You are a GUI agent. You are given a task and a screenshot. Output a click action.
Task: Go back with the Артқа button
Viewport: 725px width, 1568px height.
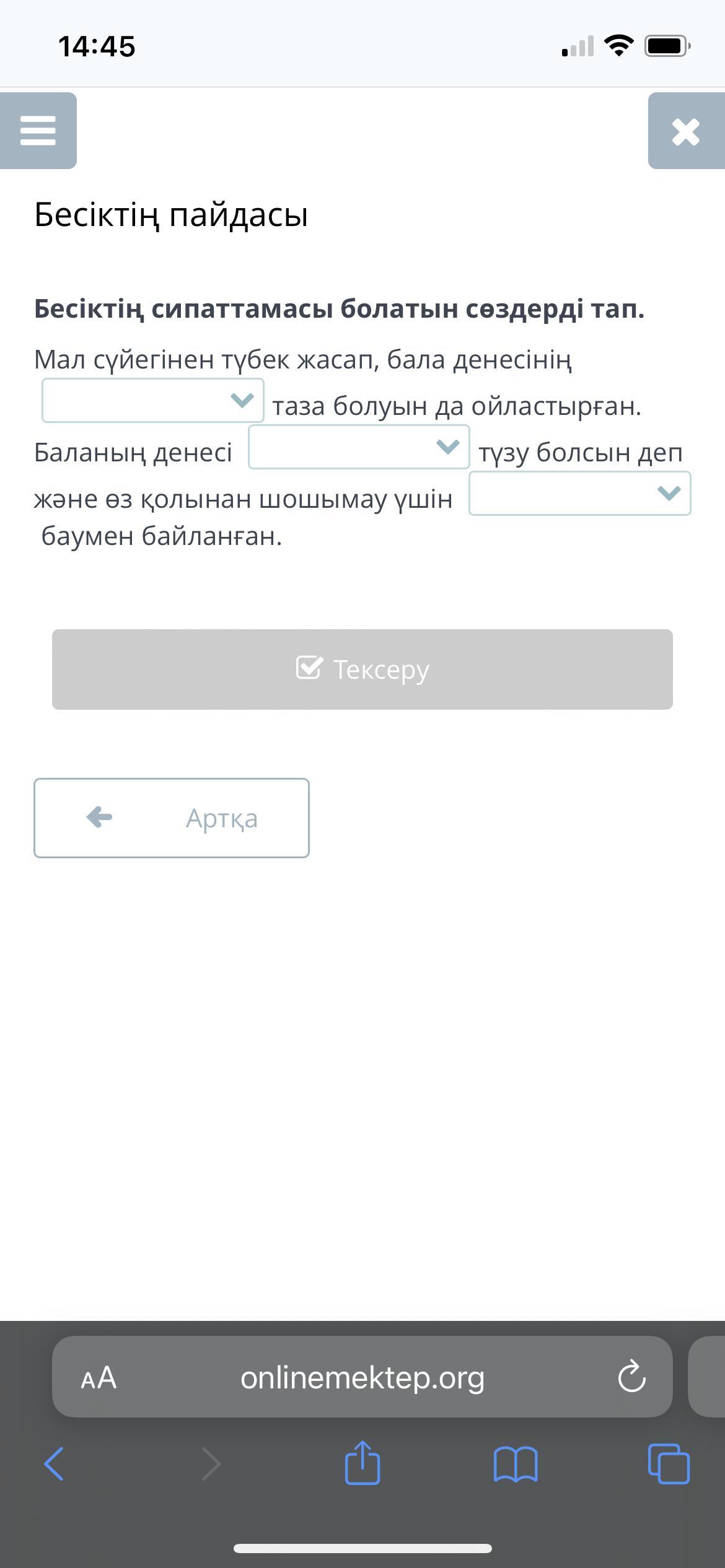[x=172, y=818]
